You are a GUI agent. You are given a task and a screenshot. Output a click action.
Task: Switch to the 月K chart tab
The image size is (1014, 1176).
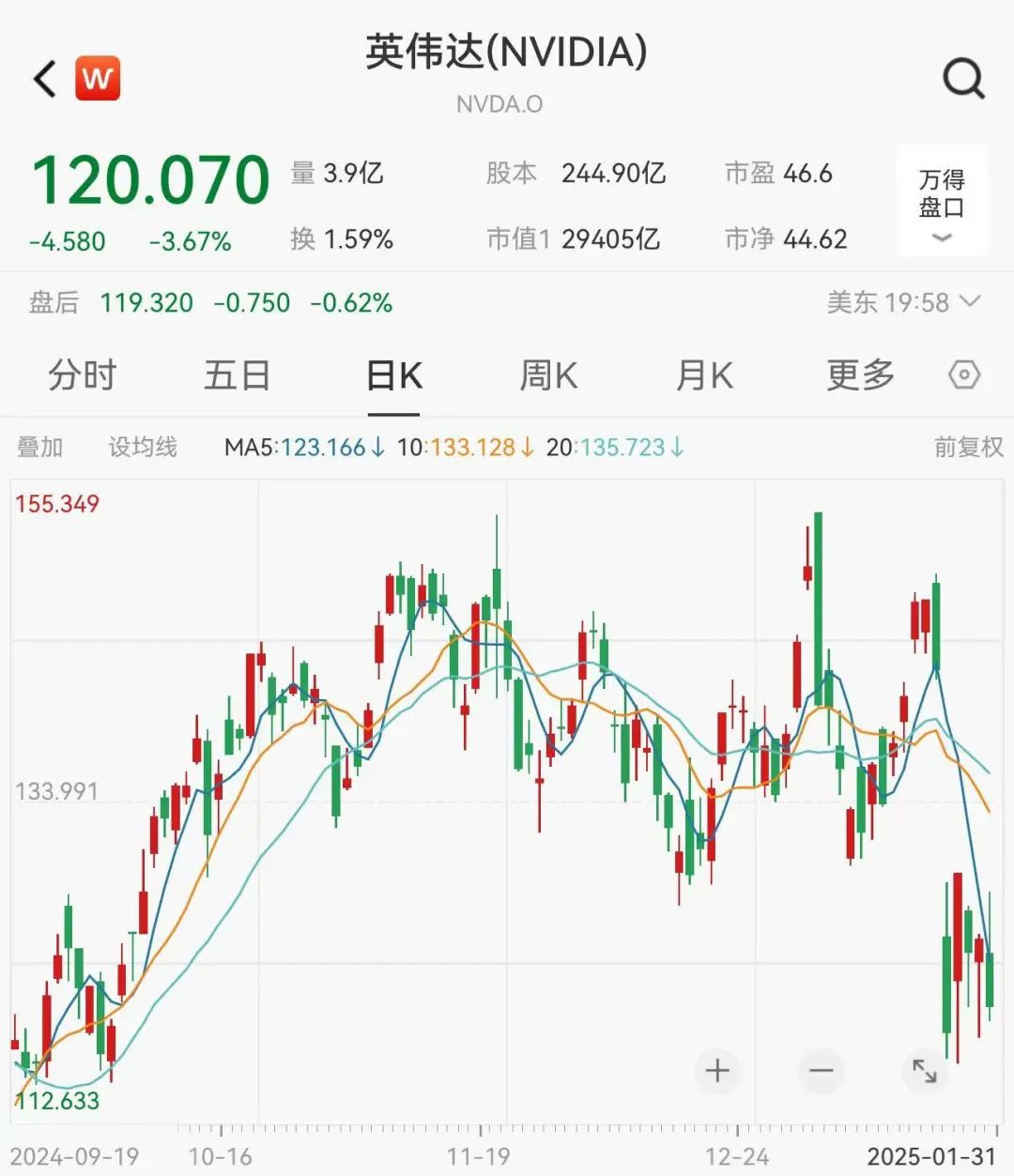click(704, 375)
